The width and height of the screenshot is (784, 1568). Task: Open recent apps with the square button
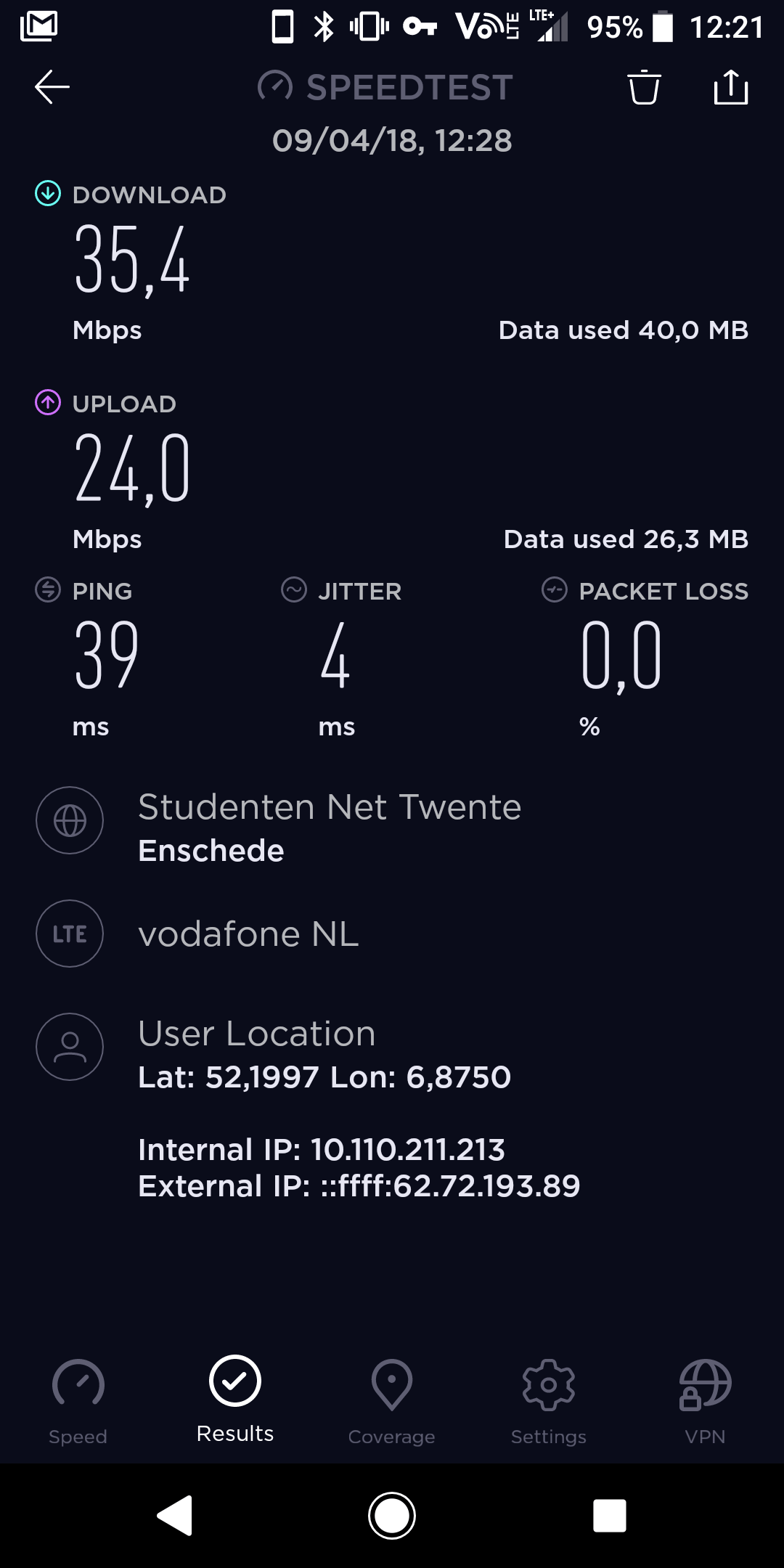[x=610, y=1516]
